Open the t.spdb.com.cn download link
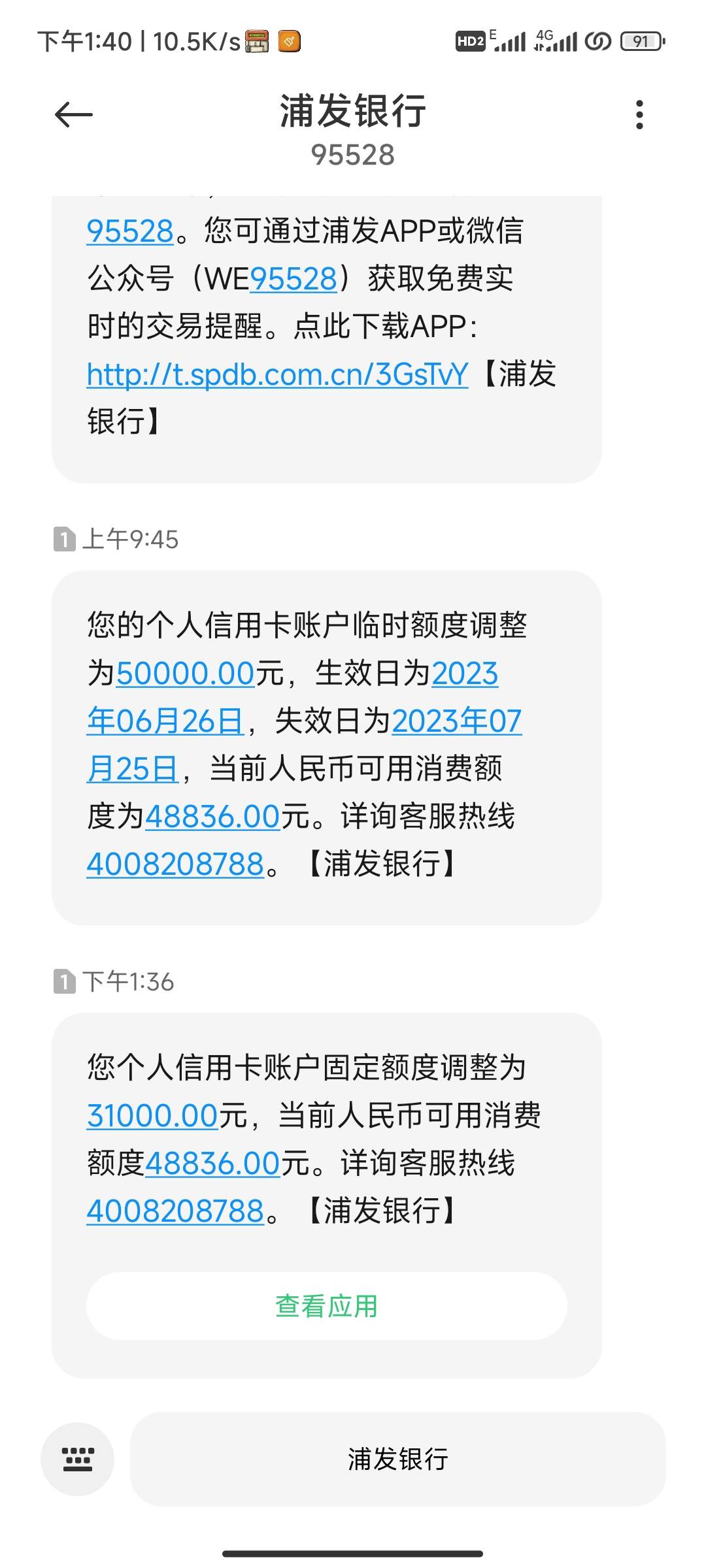706x1568 pixels. click(x=277, y=374)
